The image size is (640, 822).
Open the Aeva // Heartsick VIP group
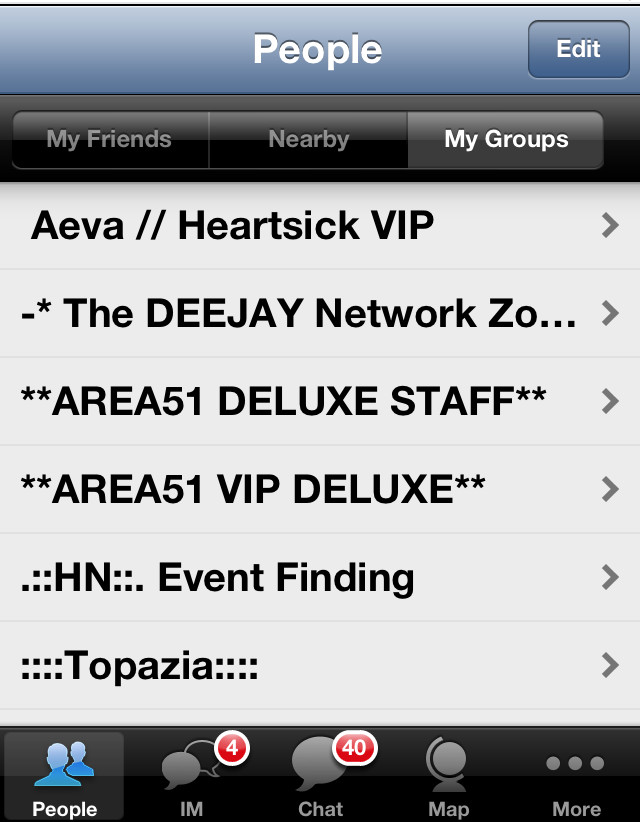click(x=320, y=226)
